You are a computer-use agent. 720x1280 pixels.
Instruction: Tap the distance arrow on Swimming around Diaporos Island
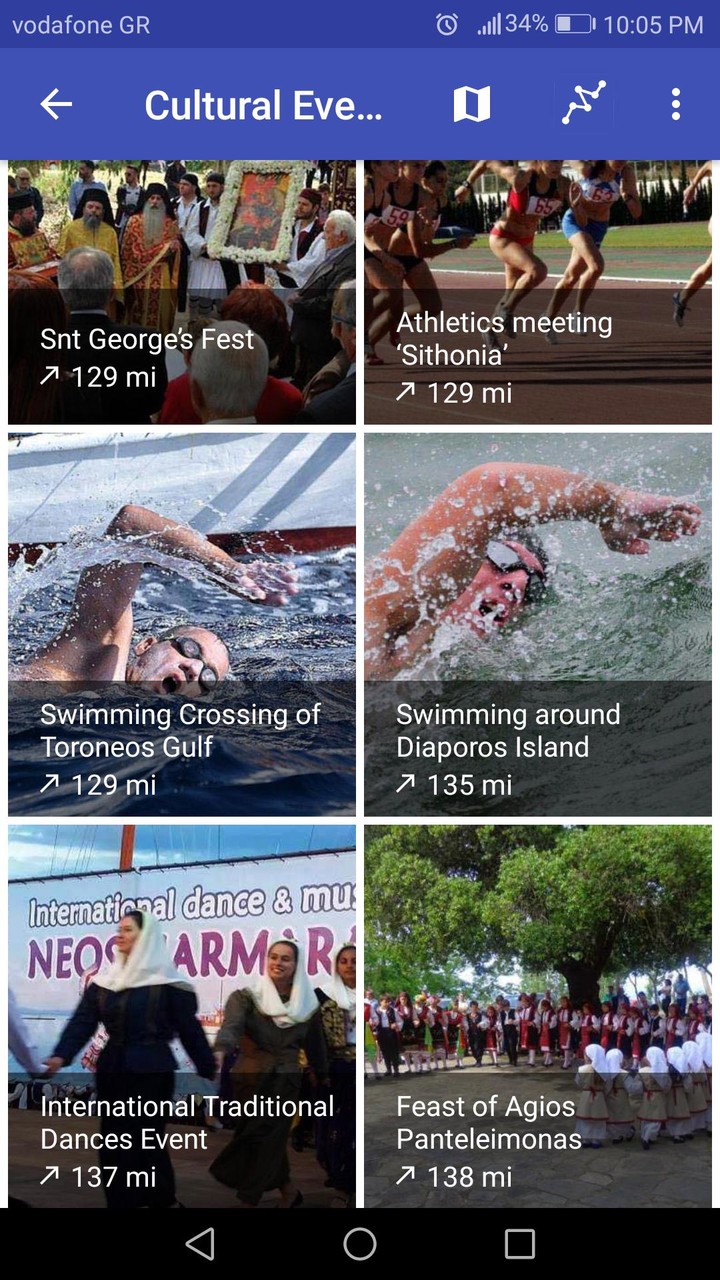pos(406,784)
